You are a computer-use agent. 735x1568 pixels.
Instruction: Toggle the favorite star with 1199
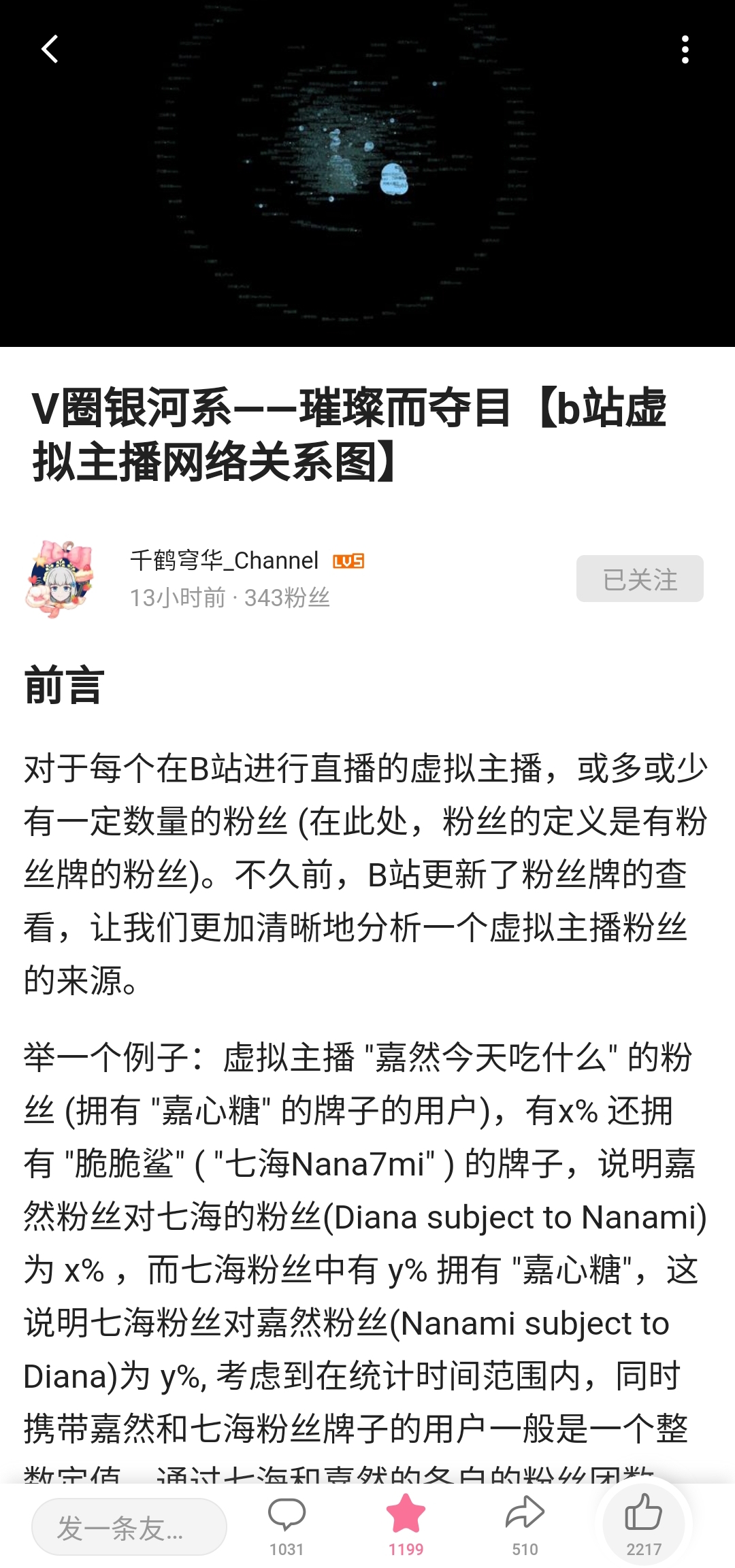pyautogui.click(x=406, y=1527)
